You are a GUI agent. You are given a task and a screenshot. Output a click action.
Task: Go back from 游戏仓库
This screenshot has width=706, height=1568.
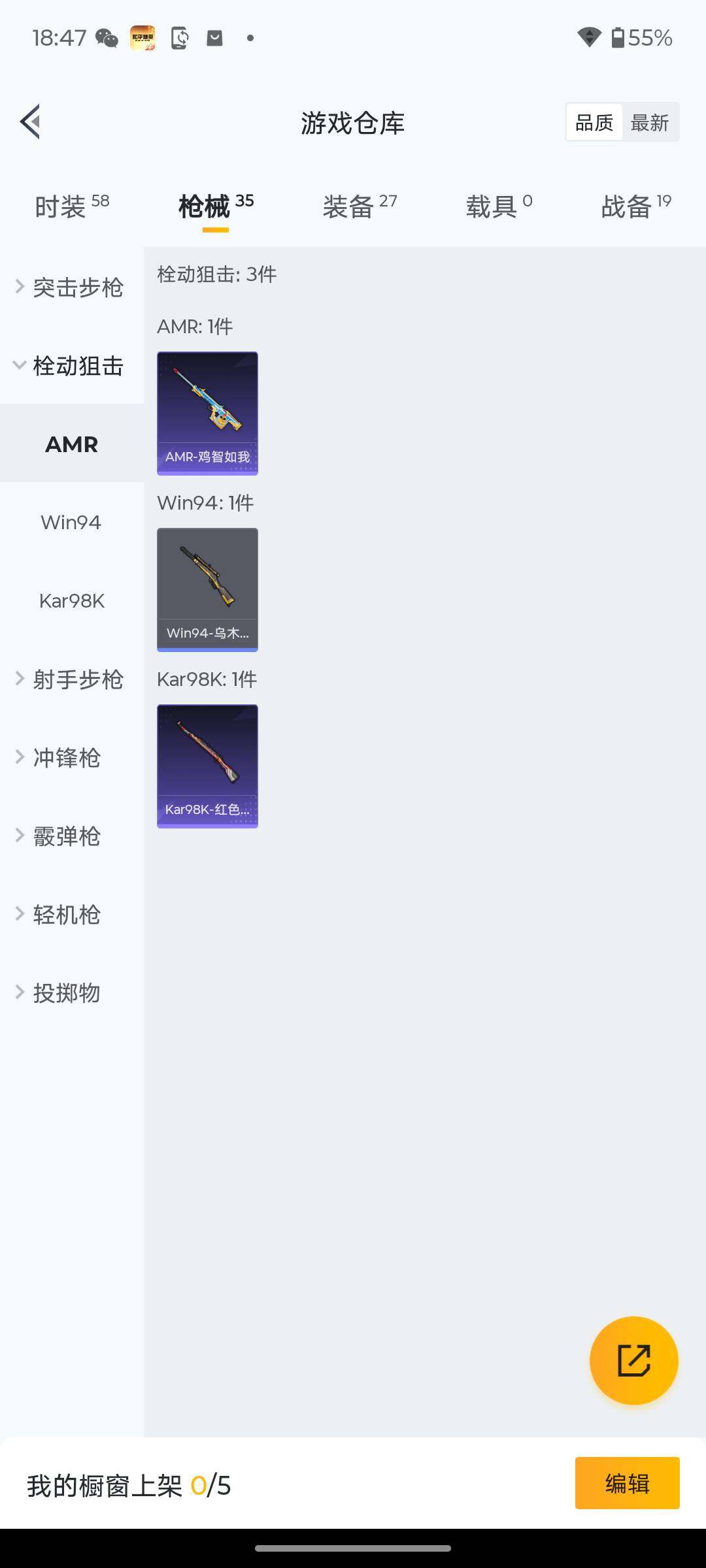click(31, 122)
